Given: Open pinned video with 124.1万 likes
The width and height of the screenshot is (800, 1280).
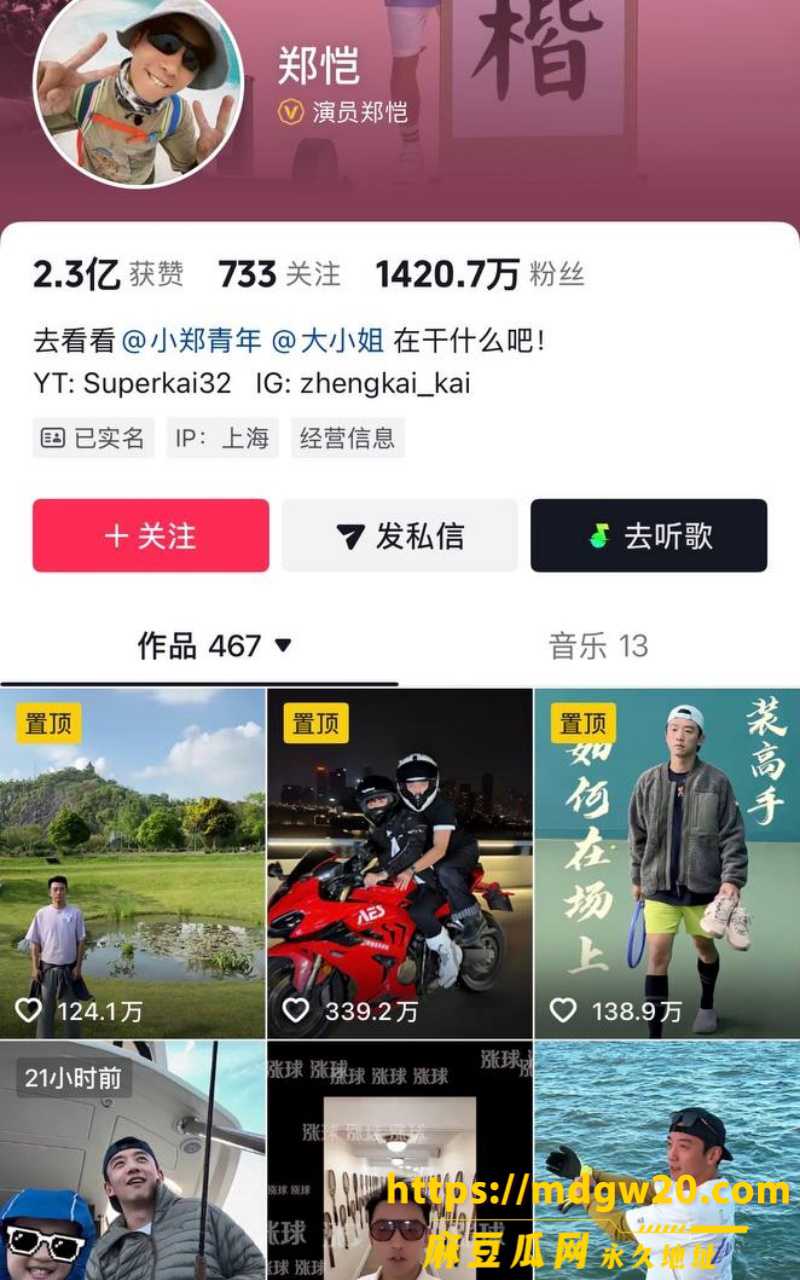Looking at the screenshot, I should [132, 863].
